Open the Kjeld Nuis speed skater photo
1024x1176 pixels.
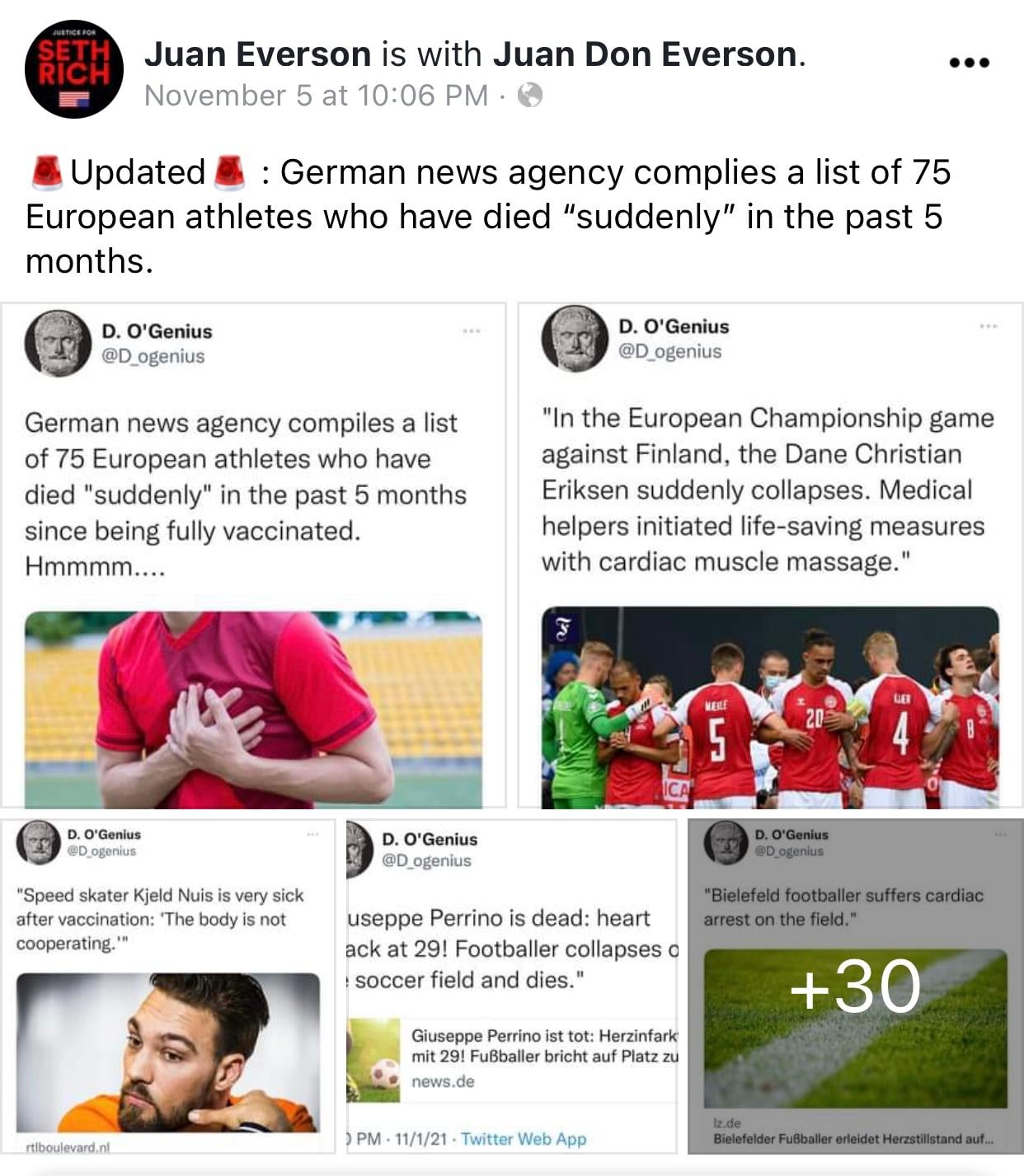(167, 986)
